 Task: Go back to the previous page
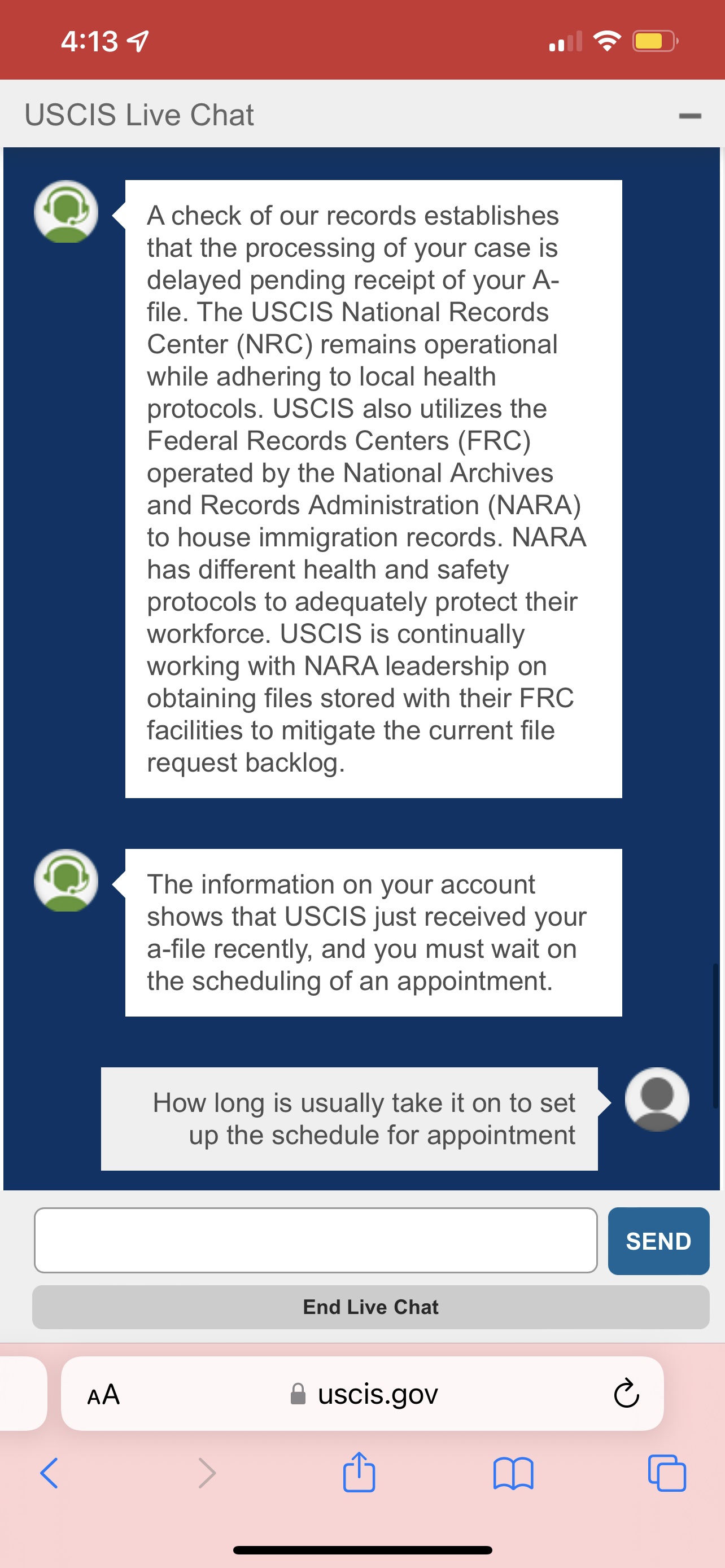49,1473
